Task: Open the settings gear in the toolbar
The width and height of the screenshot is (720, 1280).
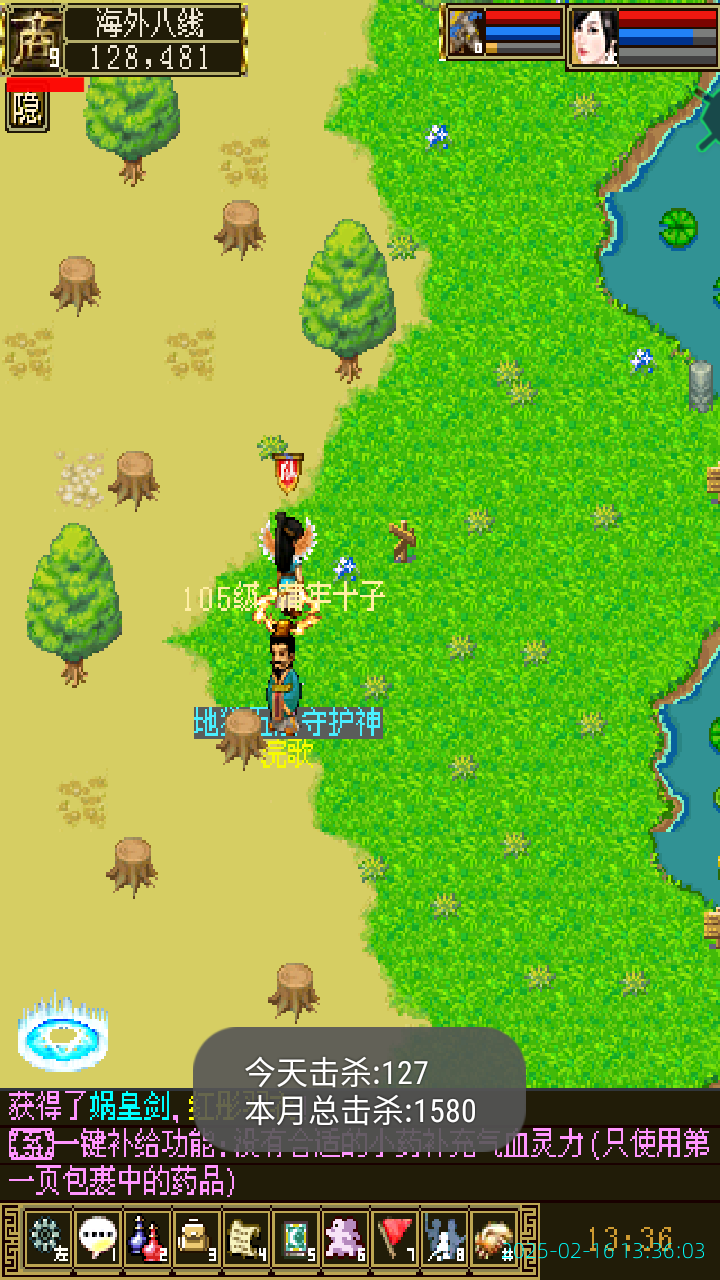Action: click(47, 1238)
